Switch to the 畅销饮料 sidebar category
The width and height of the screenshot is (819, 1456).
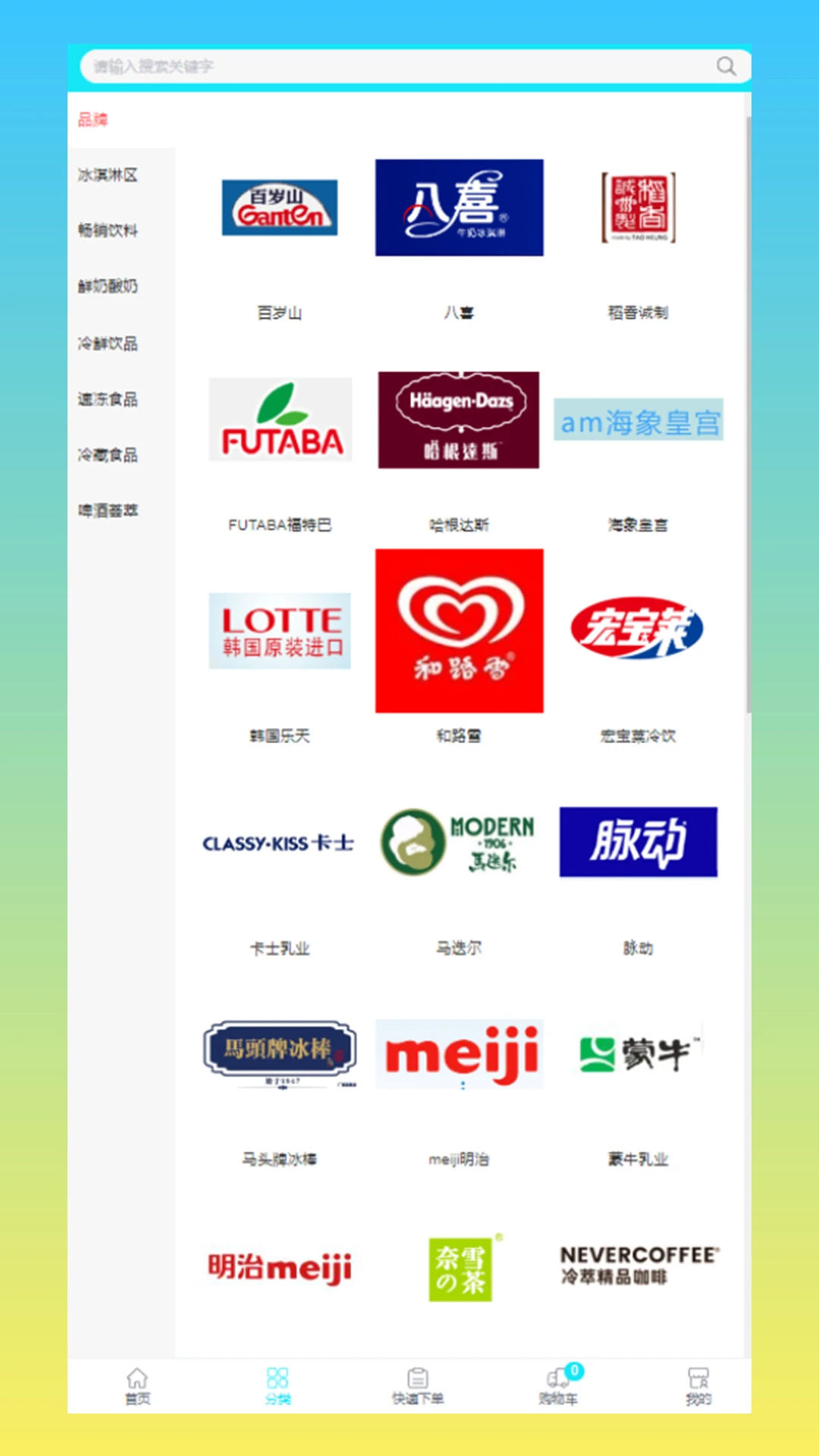(x=107, y=231)
